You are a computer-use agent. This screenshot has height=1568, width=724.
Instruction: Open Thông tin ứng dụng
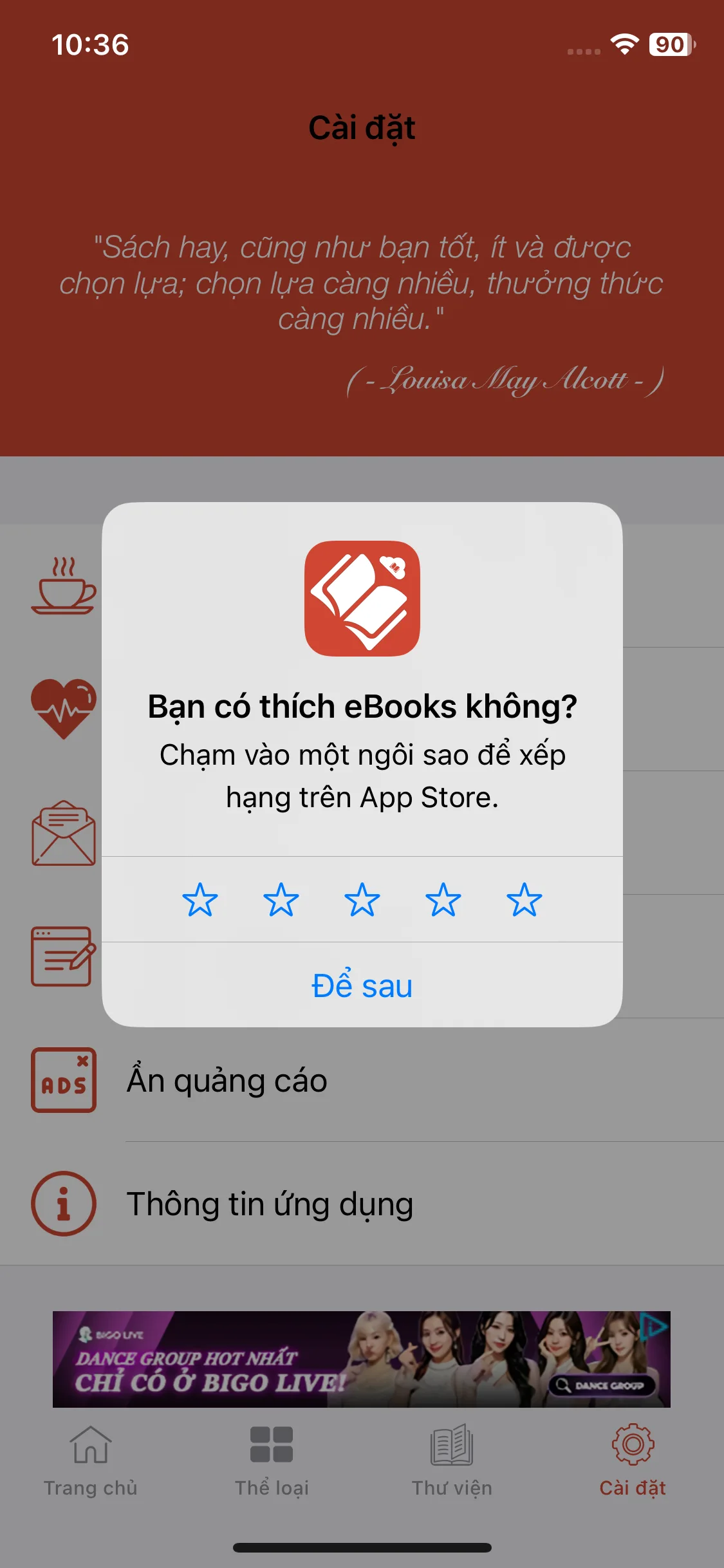pyautogui.click(x=362, y=1204)
